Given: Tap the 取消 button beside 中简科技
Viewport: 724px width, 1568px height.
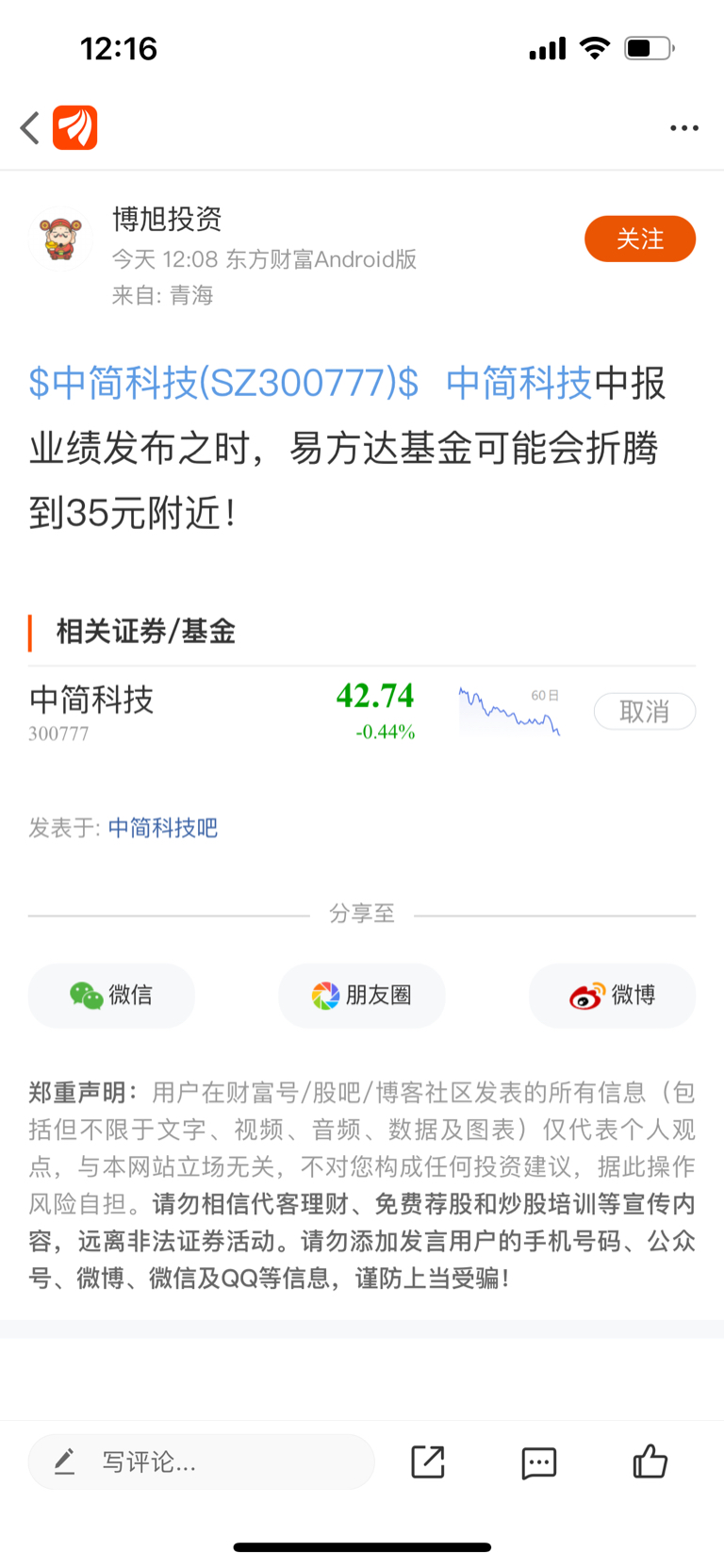Looking at the screenshot, I should [x=644, y=712].
